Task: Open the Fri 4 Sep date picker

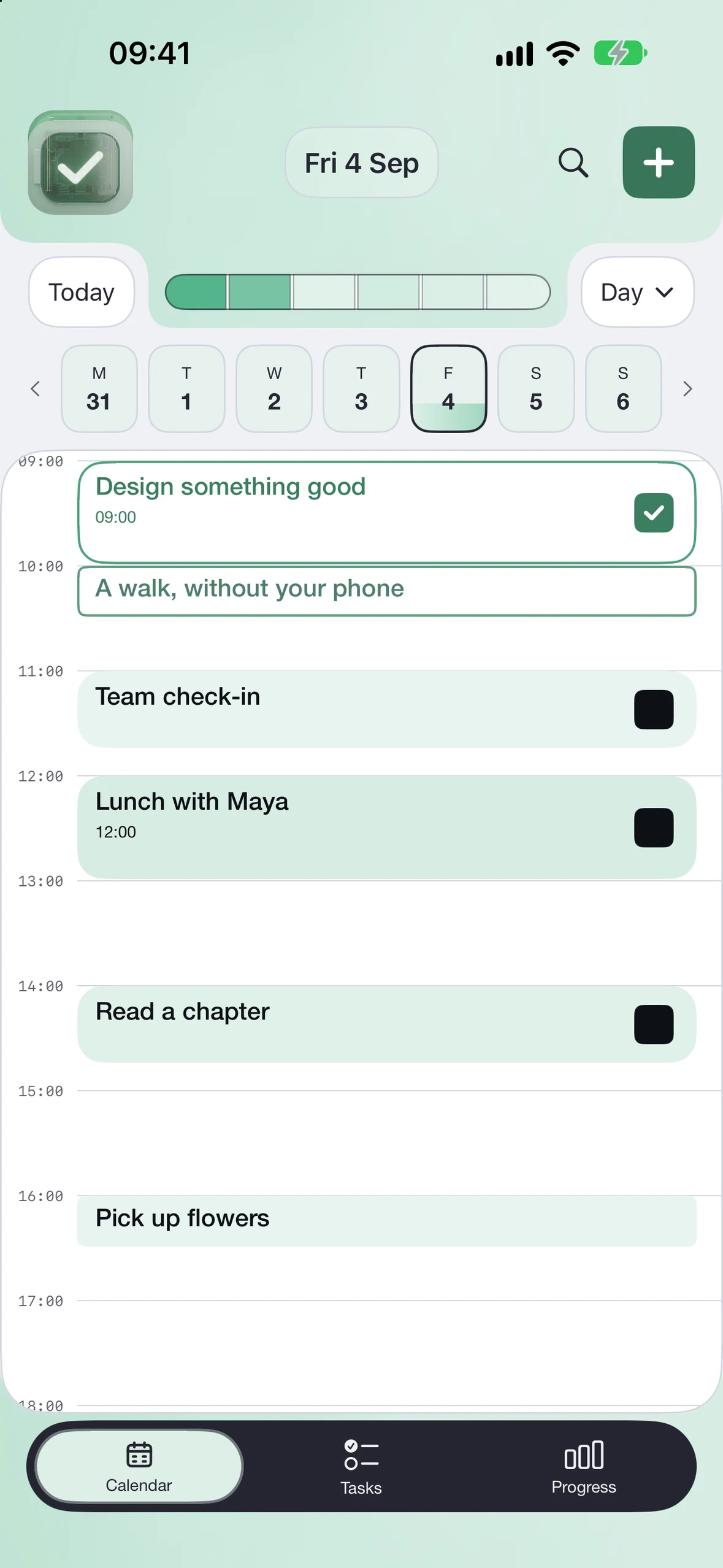Action: tap(362, 163)
